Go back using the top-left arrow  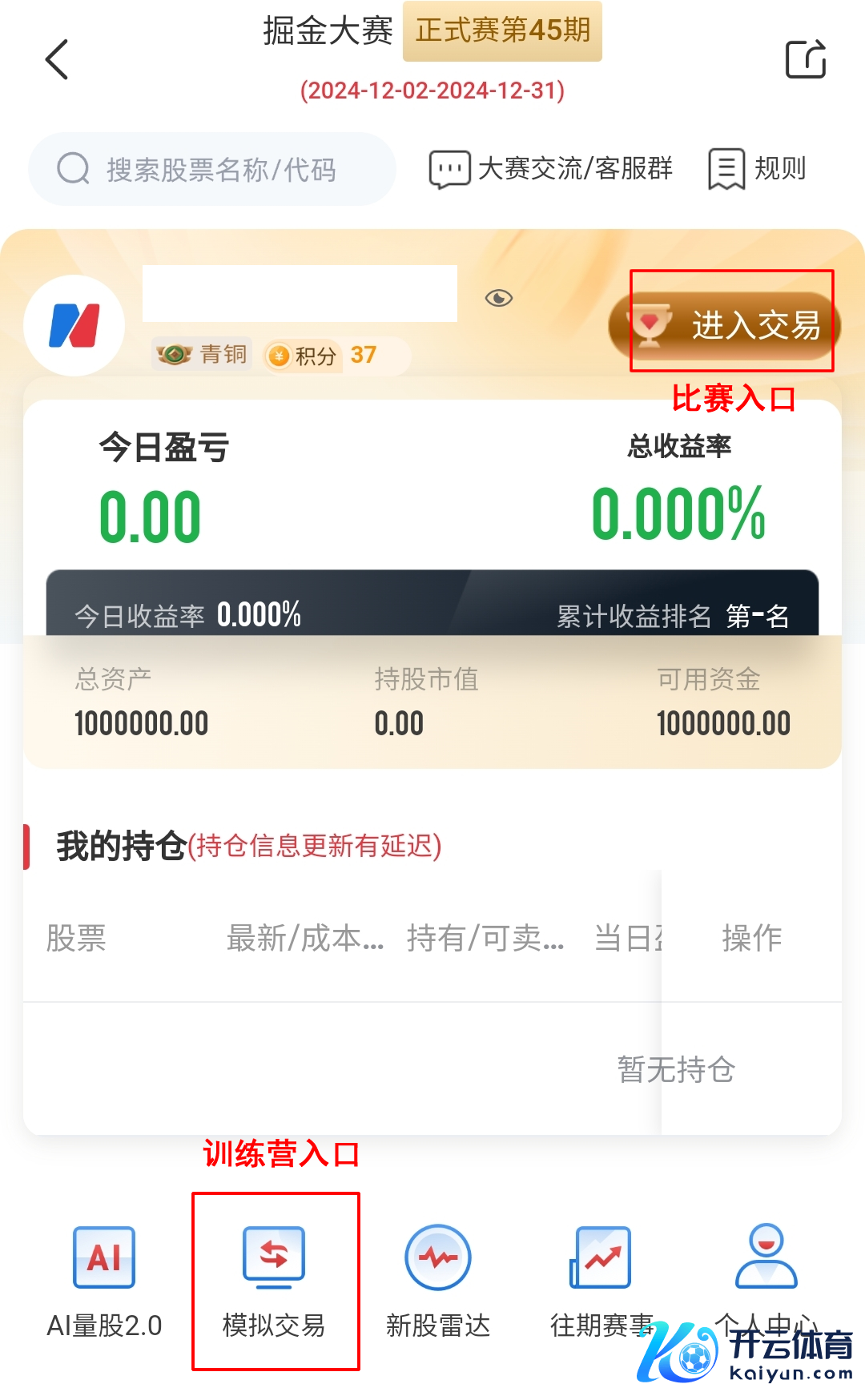click(x=57, y=59)
